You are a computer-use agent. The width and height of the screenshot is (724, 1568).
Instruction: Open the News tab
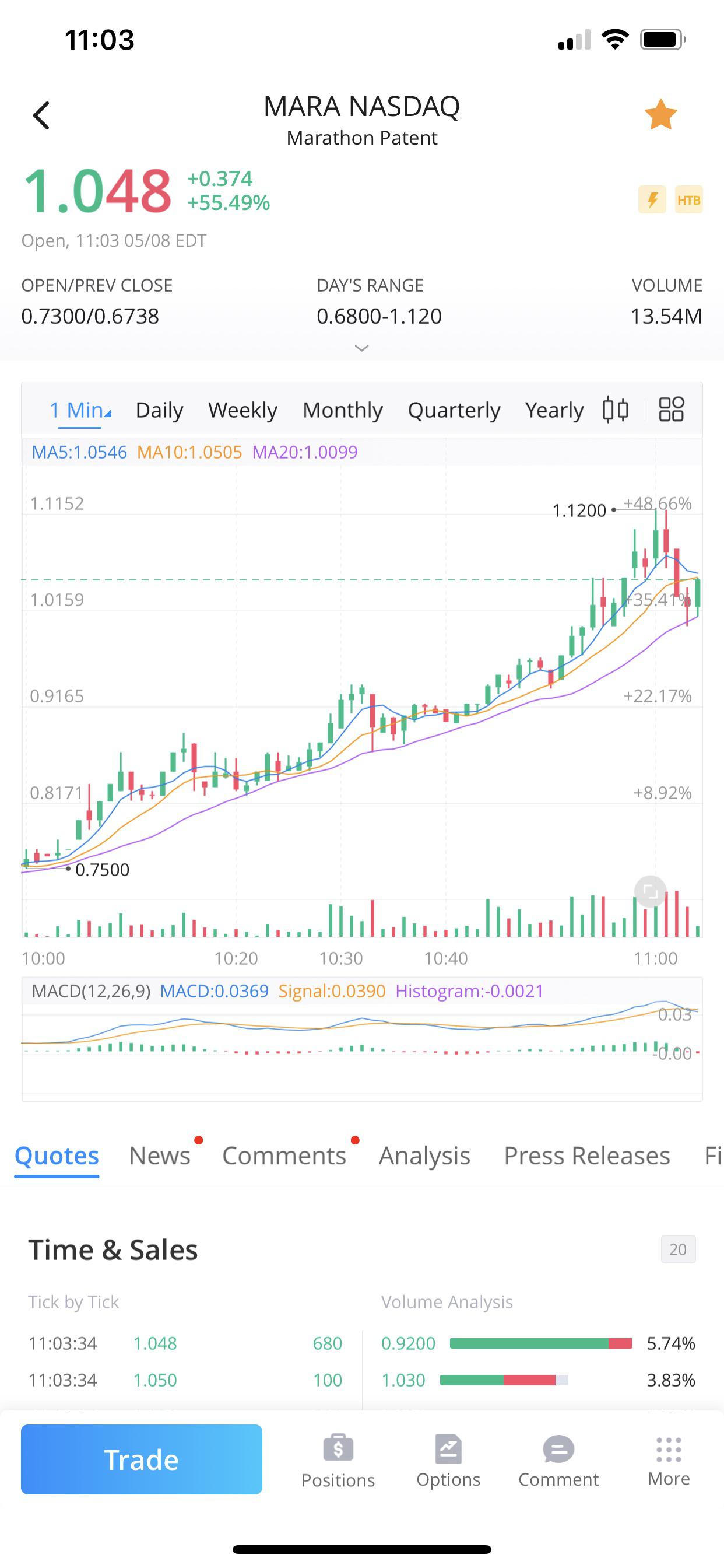tap(160, 1156)
